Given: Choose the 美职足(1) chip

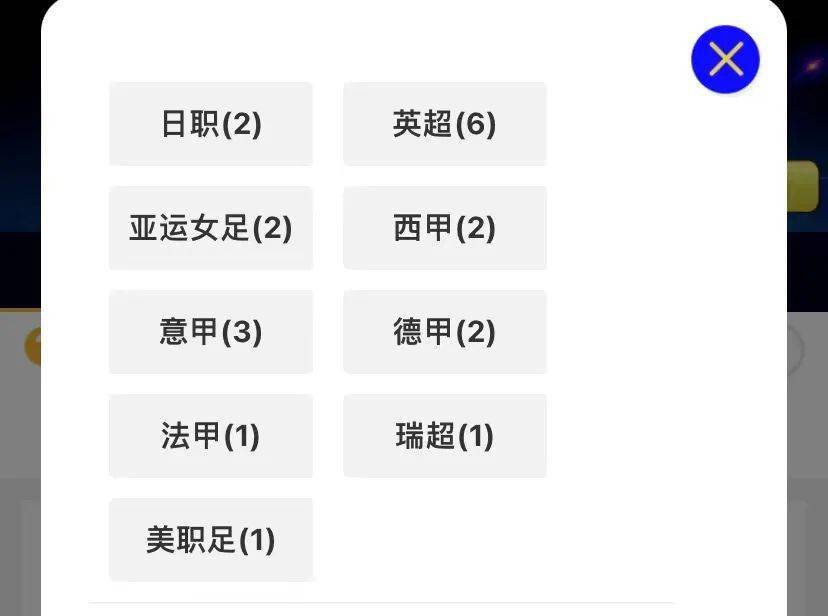Looking at the screenshot, I should point(211,540).
